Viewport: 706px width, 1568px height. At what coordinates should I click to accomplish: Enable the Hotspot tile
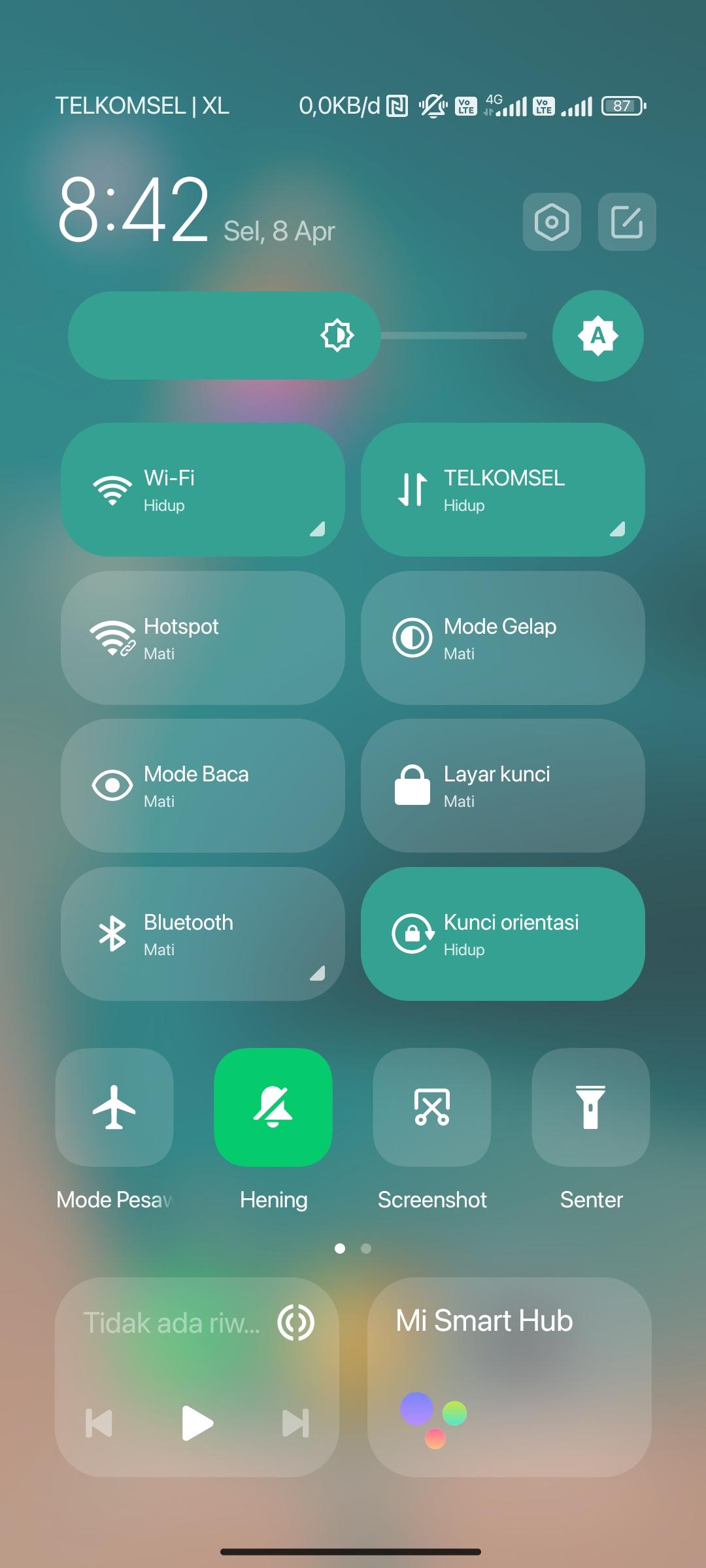click(203, 638)
